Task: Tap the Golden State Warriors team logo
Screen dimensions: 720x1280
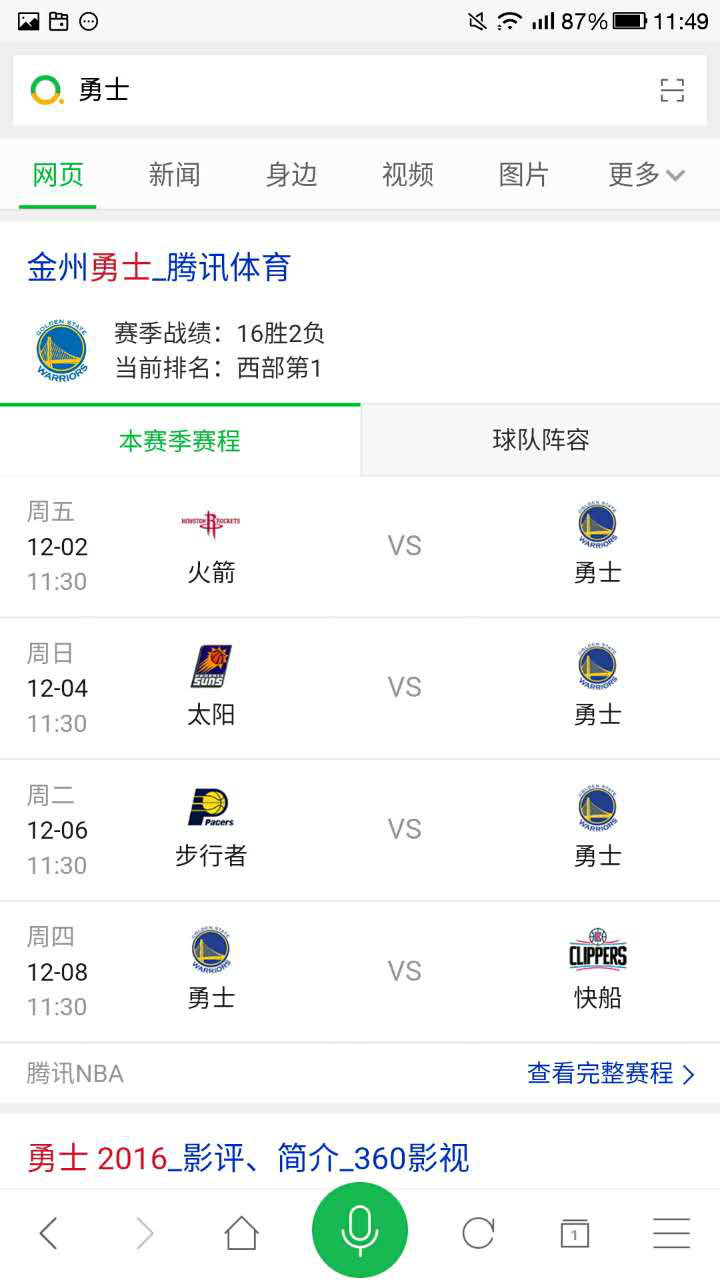Action: [60, 350]
